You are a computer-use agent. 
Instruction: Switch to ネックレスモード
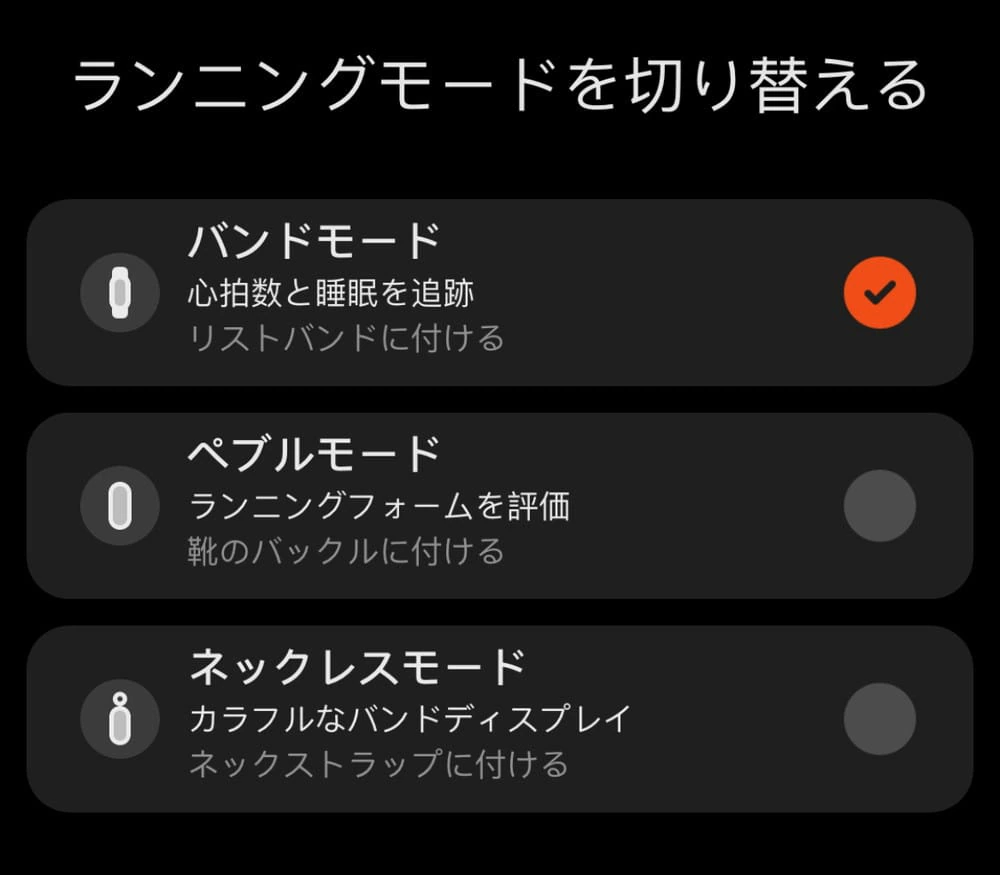coord(879,719)
